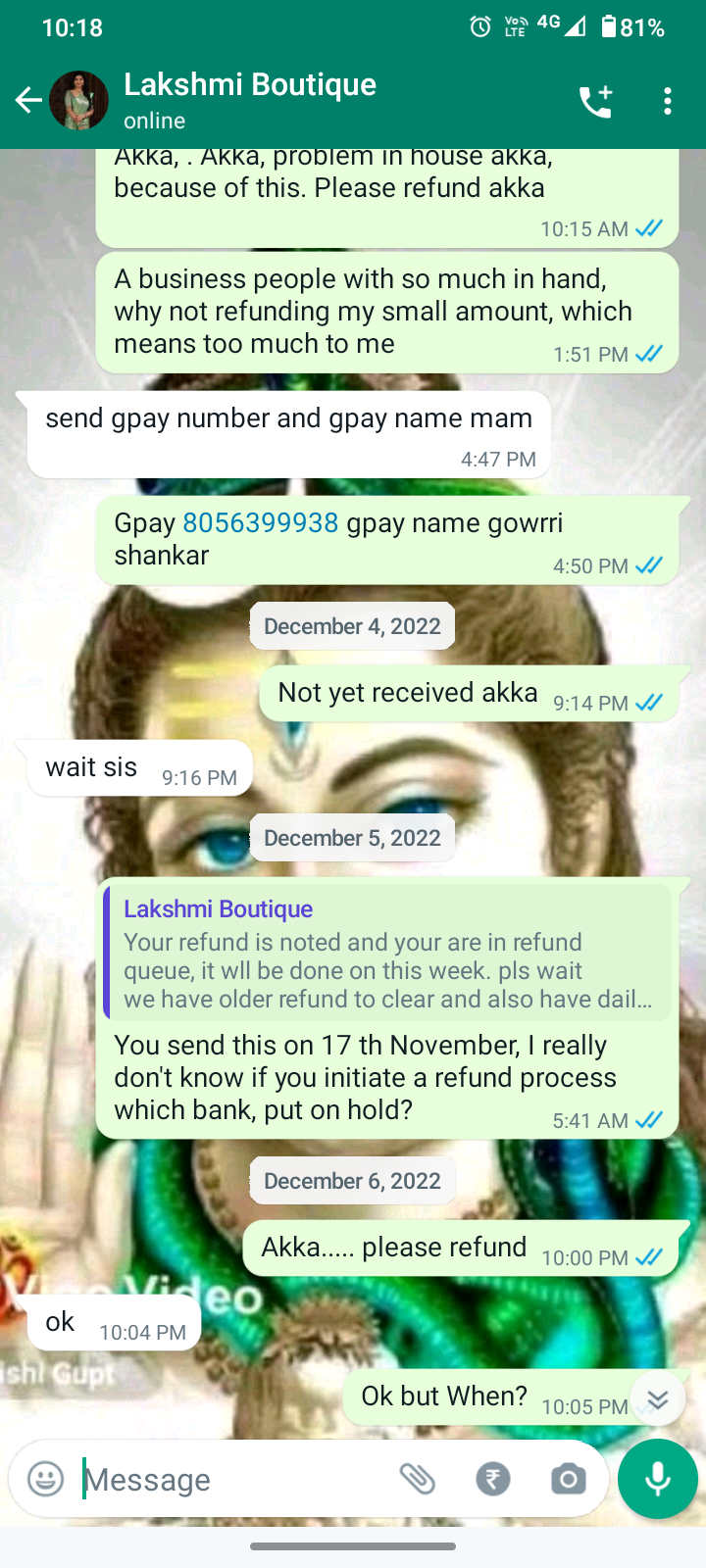Image resolution: width=706 pixels, height=1568 pixels.
Task: Open the three-dot overflow menu
Action: (668, 101)
